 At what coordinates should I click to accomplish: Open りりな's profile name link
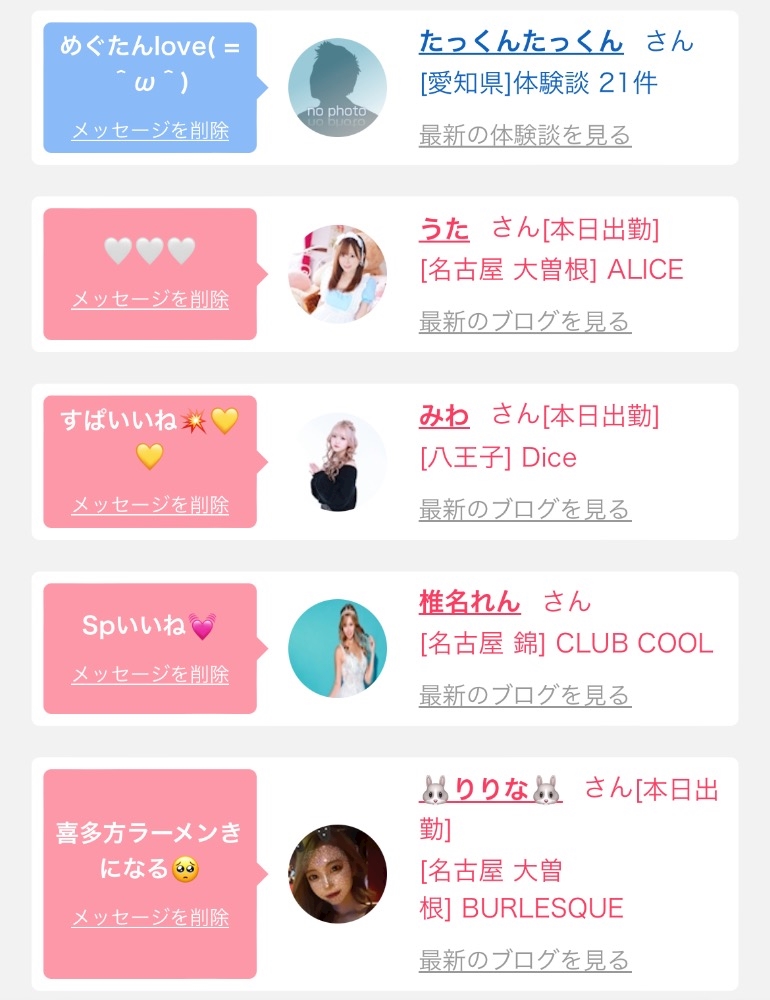click(491, 790)
